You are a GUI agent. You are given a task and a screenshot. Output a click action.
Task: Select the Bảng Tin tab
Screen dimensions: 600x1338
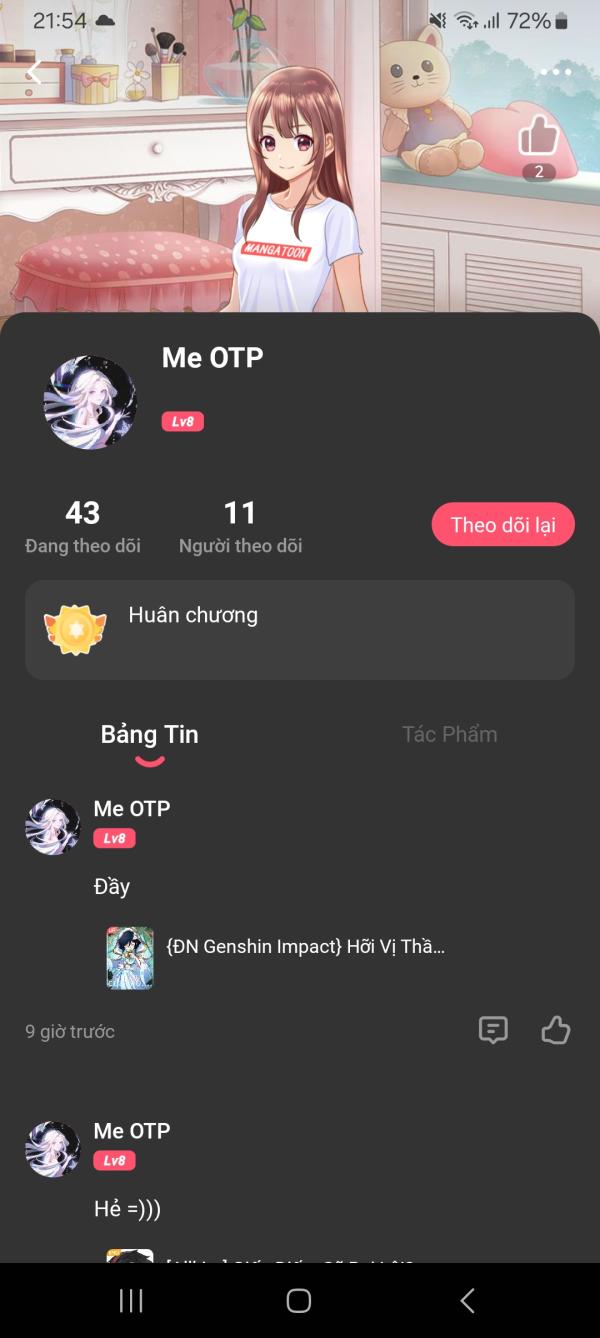[150, 735]
